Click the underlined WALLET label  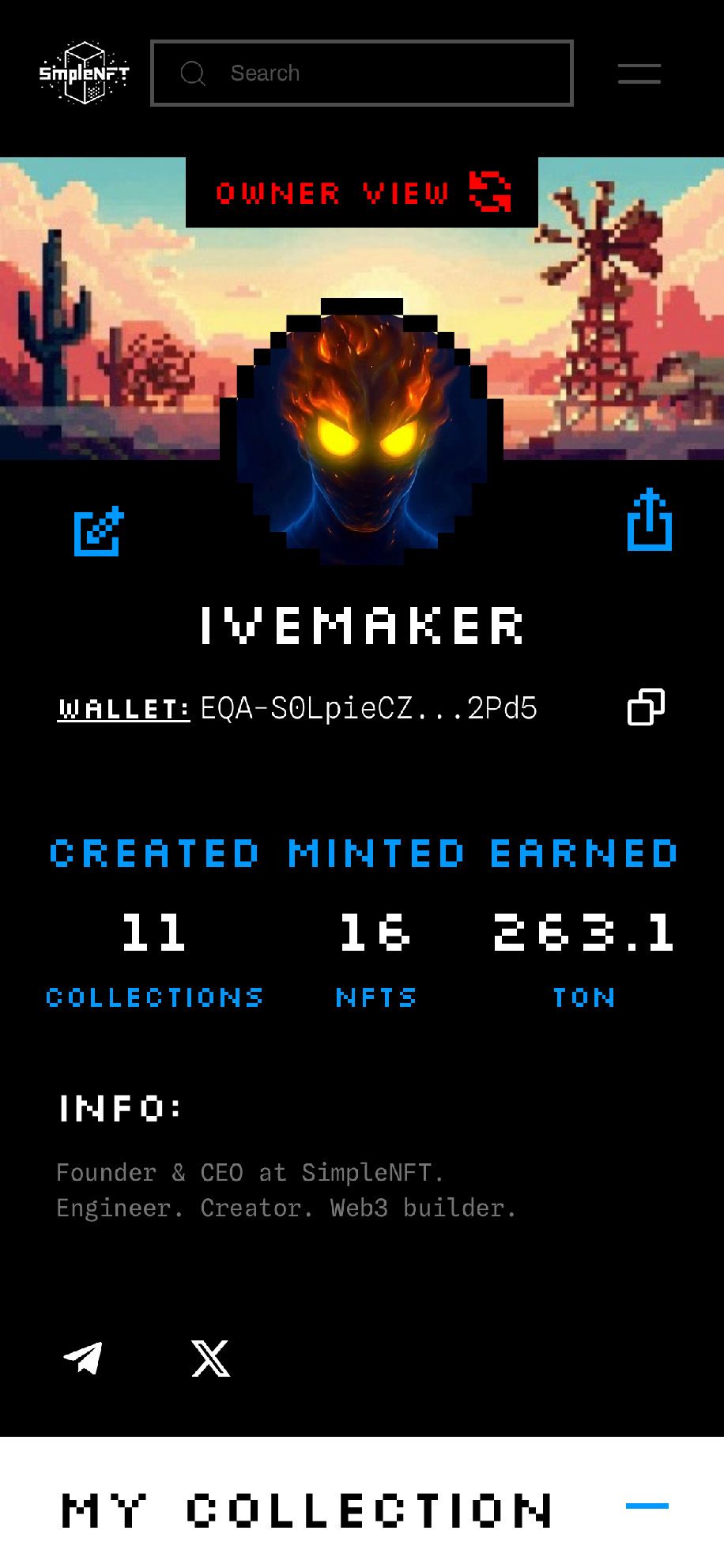click(123, 709)
